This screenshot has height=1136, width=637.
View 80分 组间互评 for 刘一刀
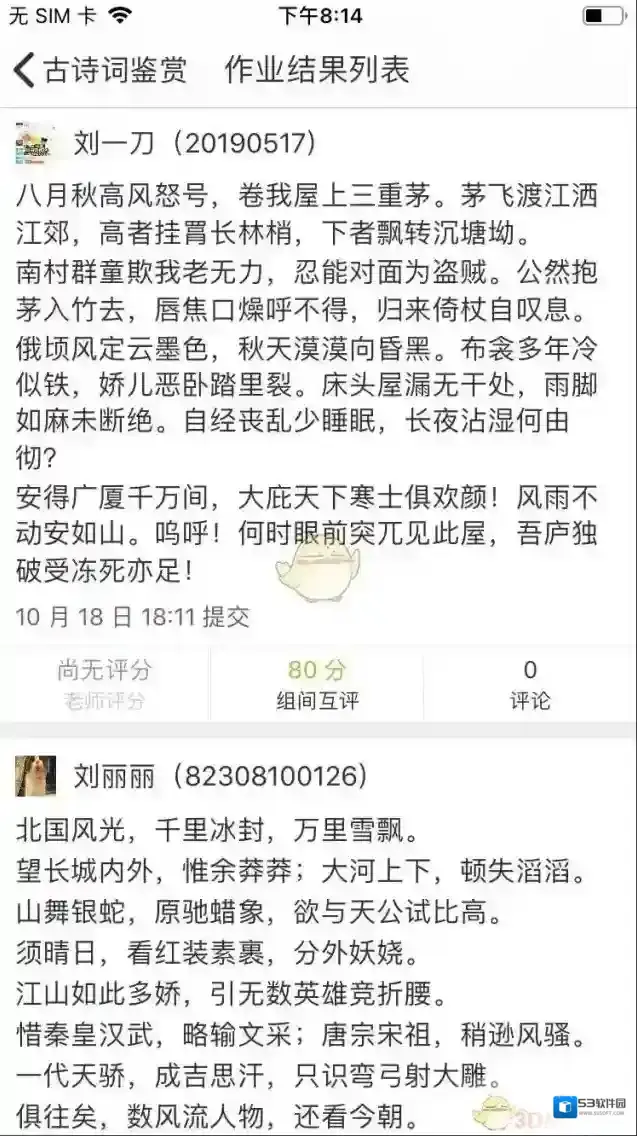(x=317, y=684)
